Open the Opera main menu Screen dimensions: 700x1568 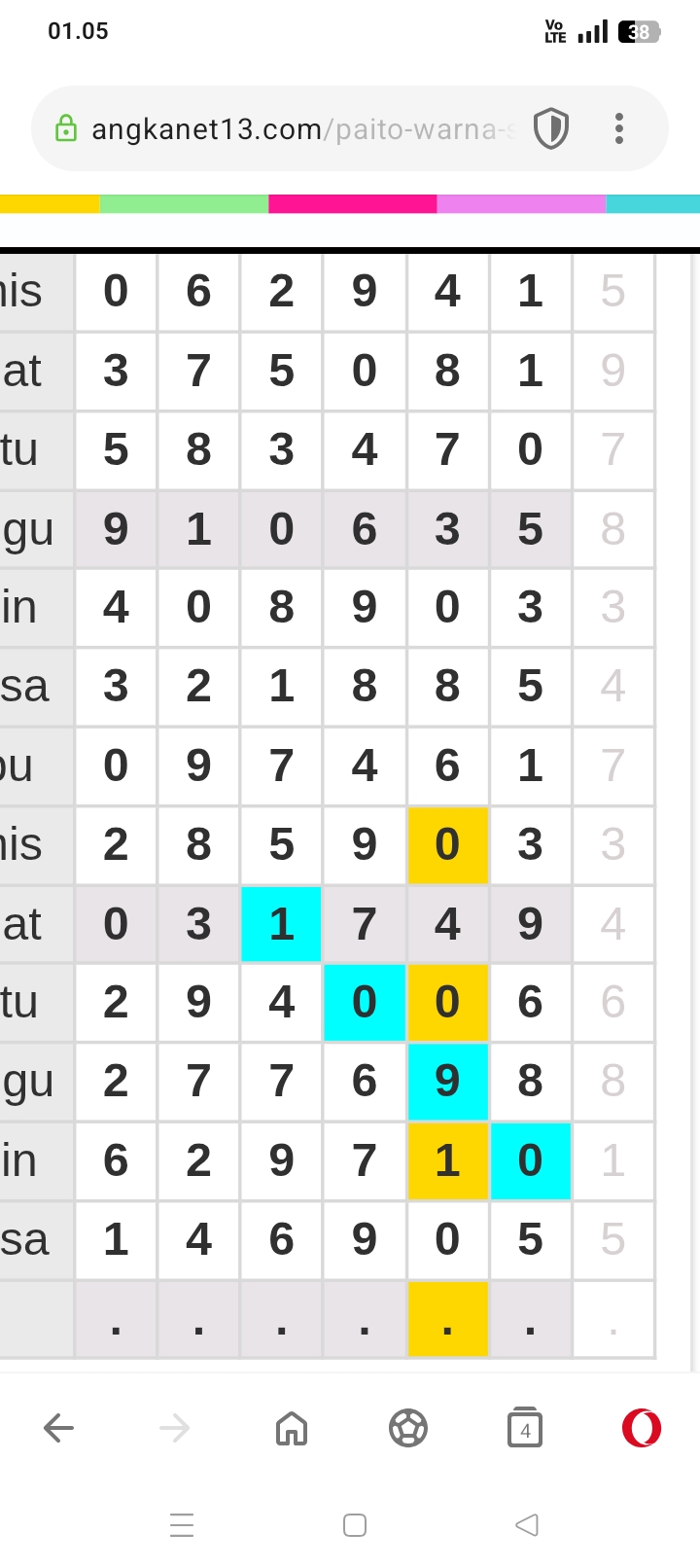click(642, 1428)
